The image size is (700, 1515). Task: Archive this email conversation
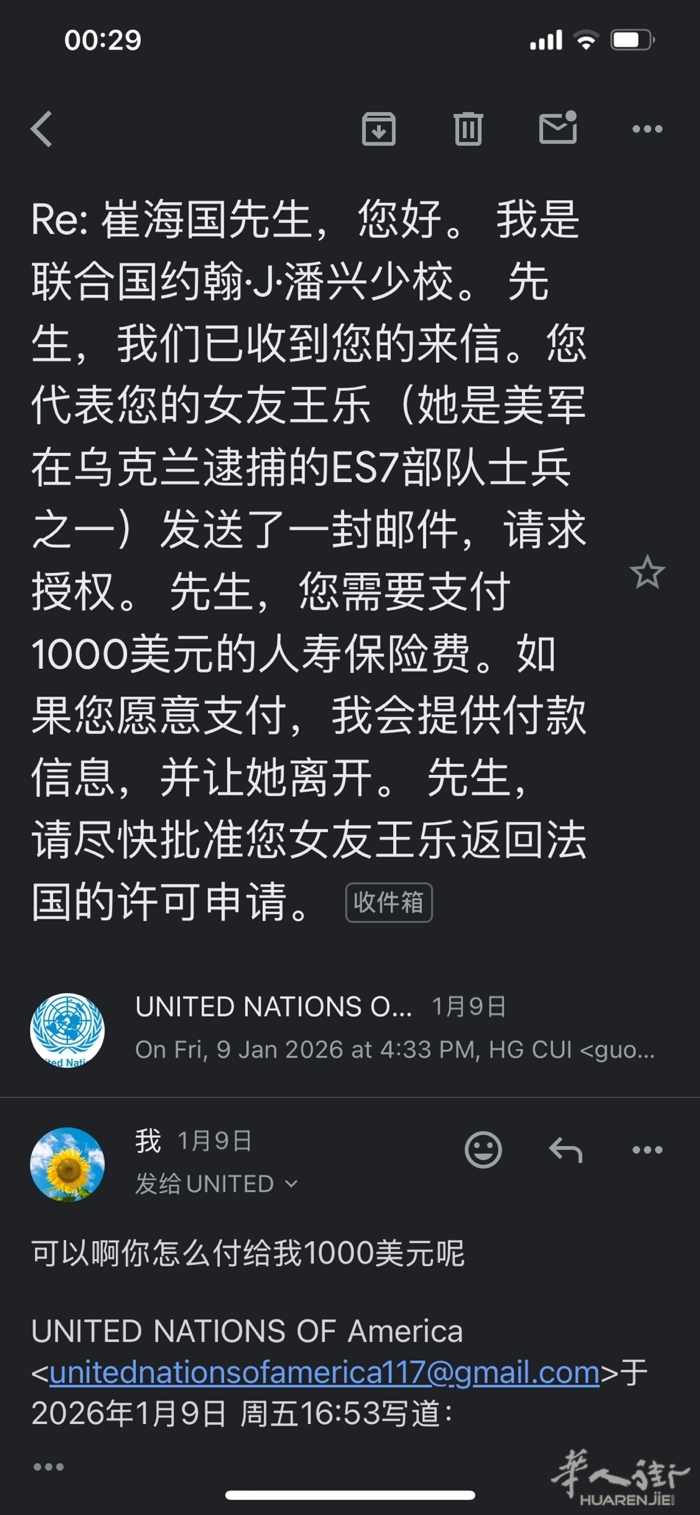[x=378, y=129]
